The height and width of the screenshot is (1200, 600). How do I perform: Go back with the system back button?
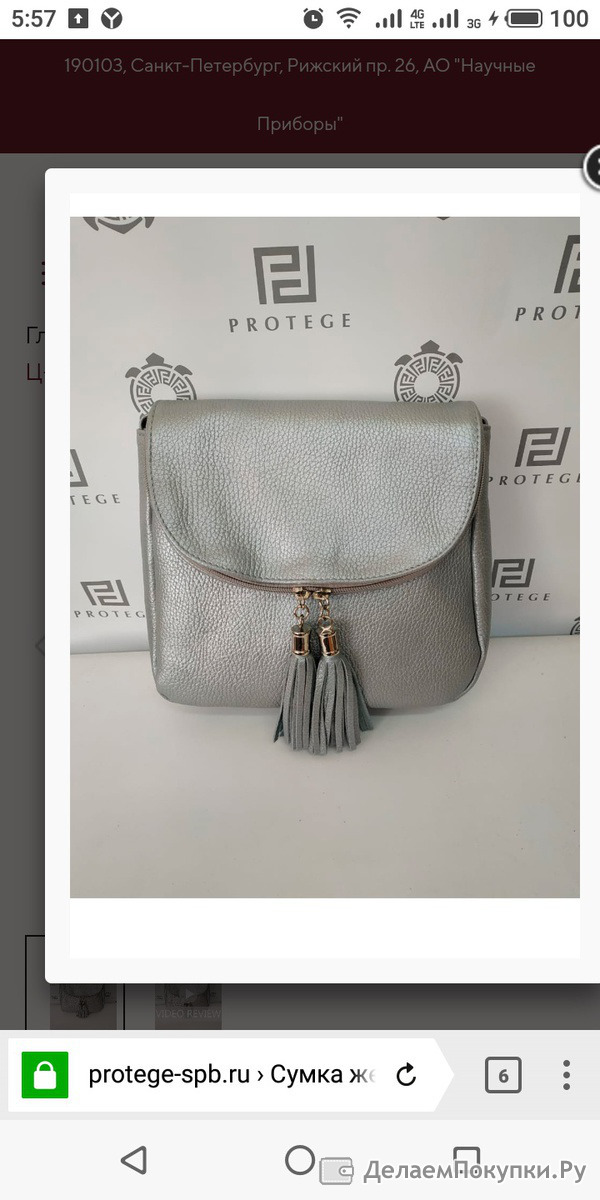tap(133, 1160)
